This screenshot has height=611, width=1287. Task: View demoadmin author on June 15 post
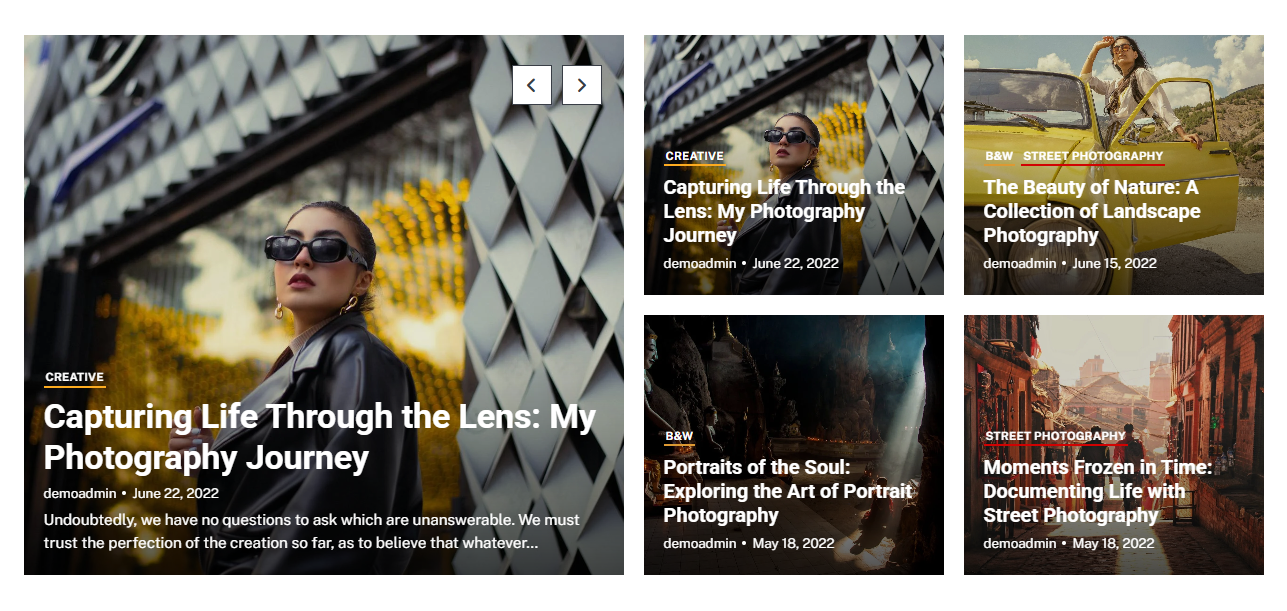click(x=1019, y=263)
